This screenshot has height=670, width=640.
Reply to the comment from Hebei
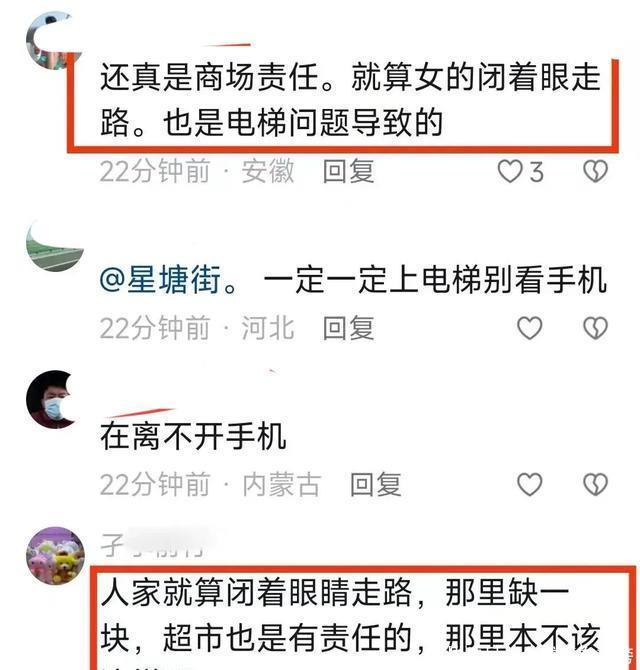(347, 327)
